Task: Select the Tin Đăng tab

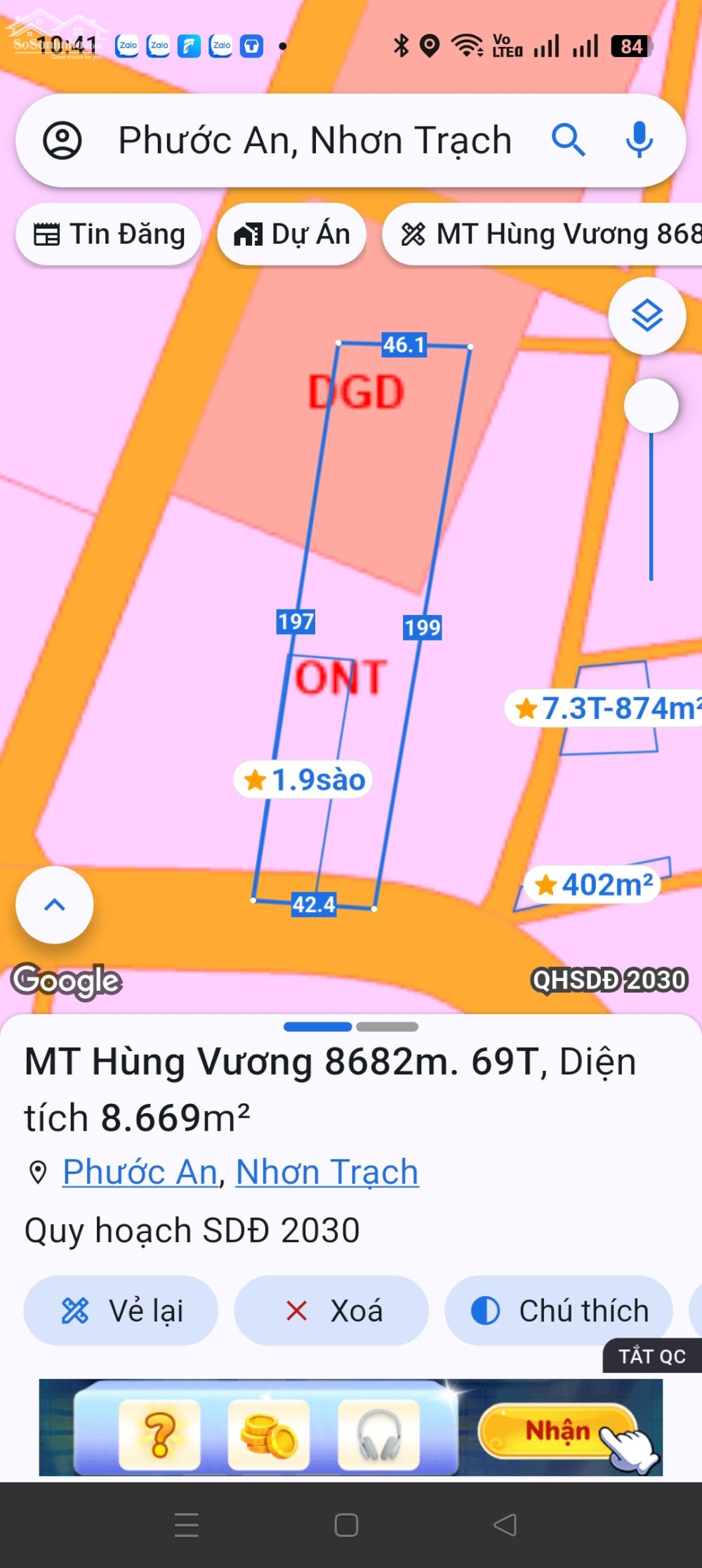Action: tap(109, 233)
